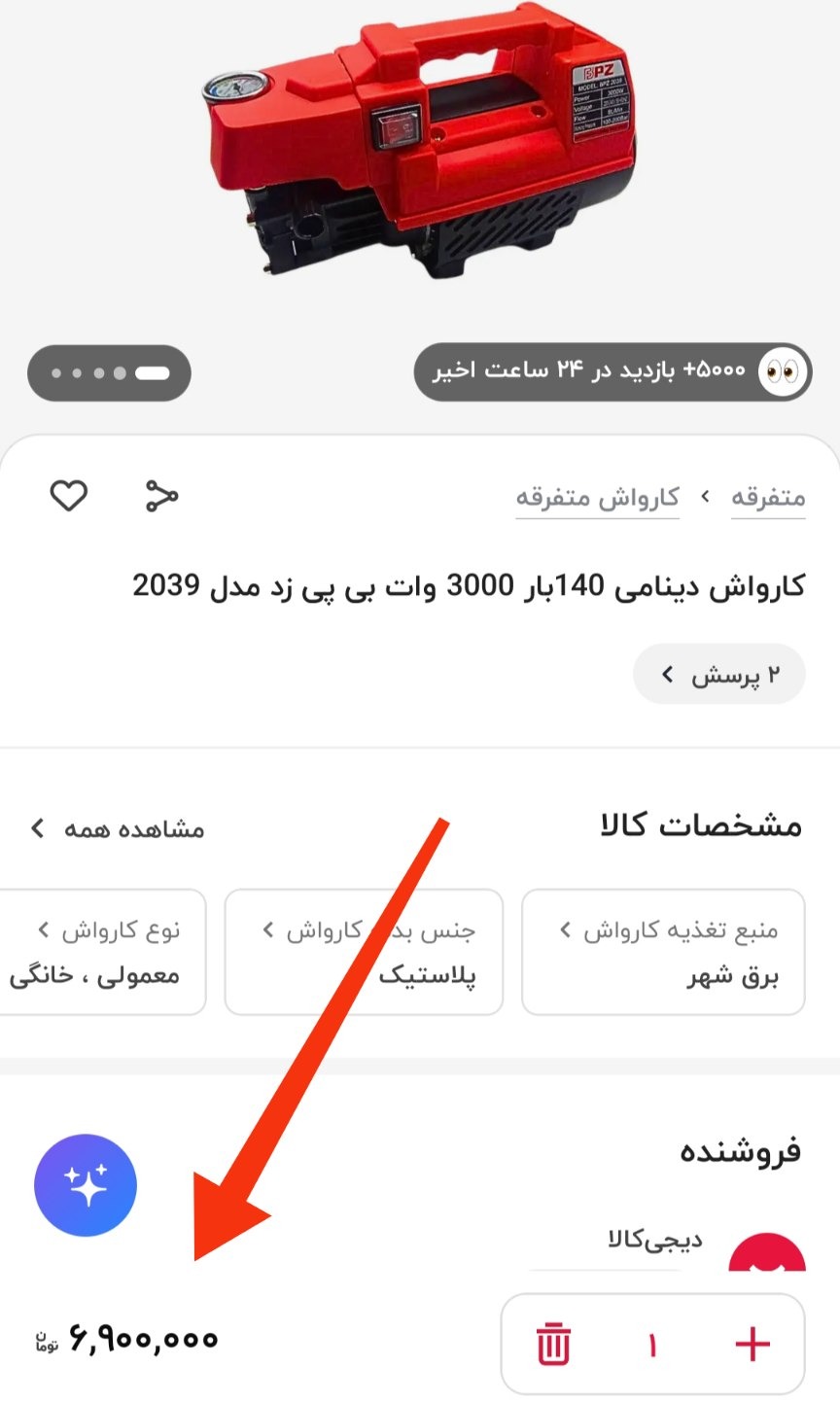The width and height of the screenshot is (840, 1402).
Task: Open the جنس بدنه کارواش spec card
Action: pos(364,952)
